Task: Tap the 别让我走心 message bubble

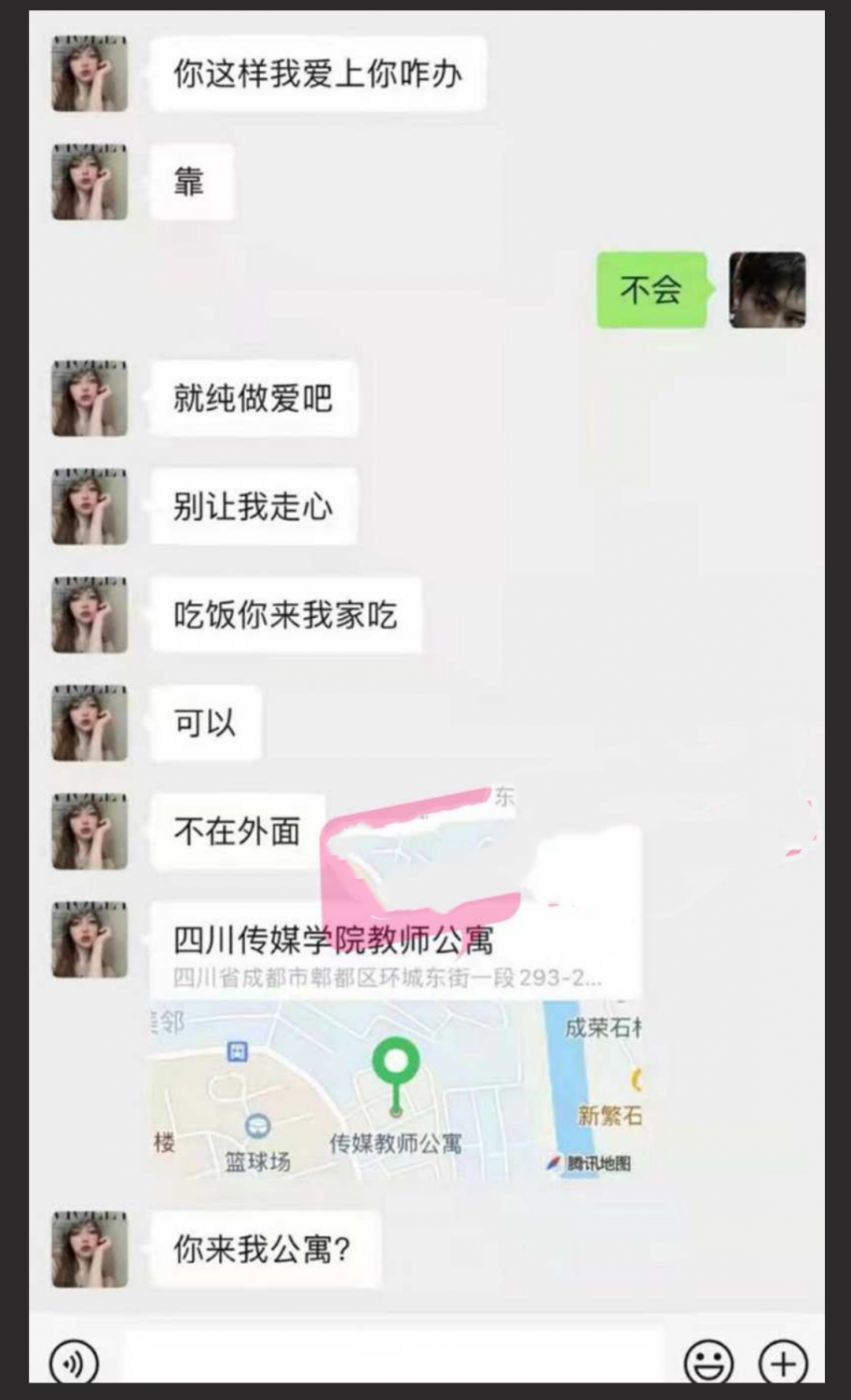Action: click(x=252, y=506)
